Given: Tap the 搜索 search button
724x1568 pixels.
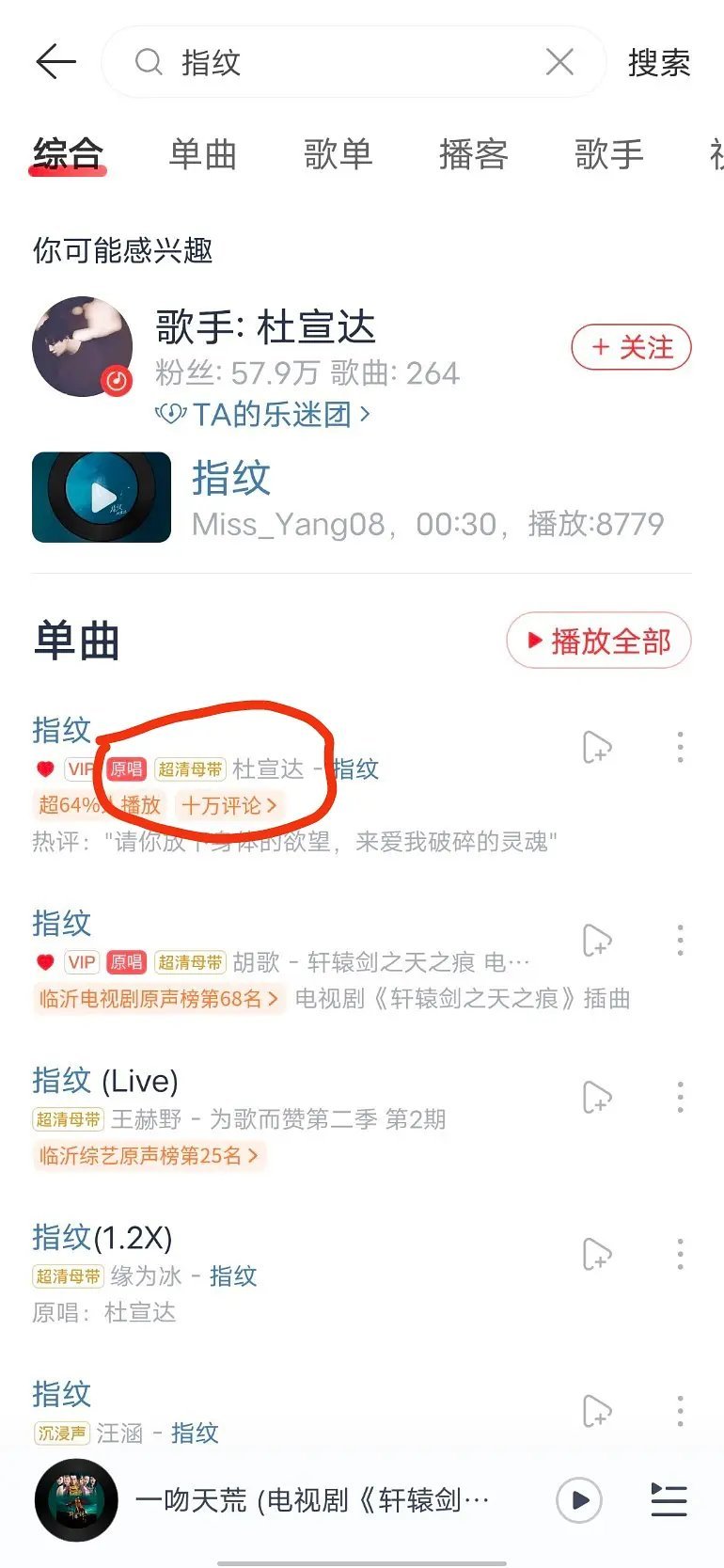Looking at the screenshot, I should click(x=659, y=61).
